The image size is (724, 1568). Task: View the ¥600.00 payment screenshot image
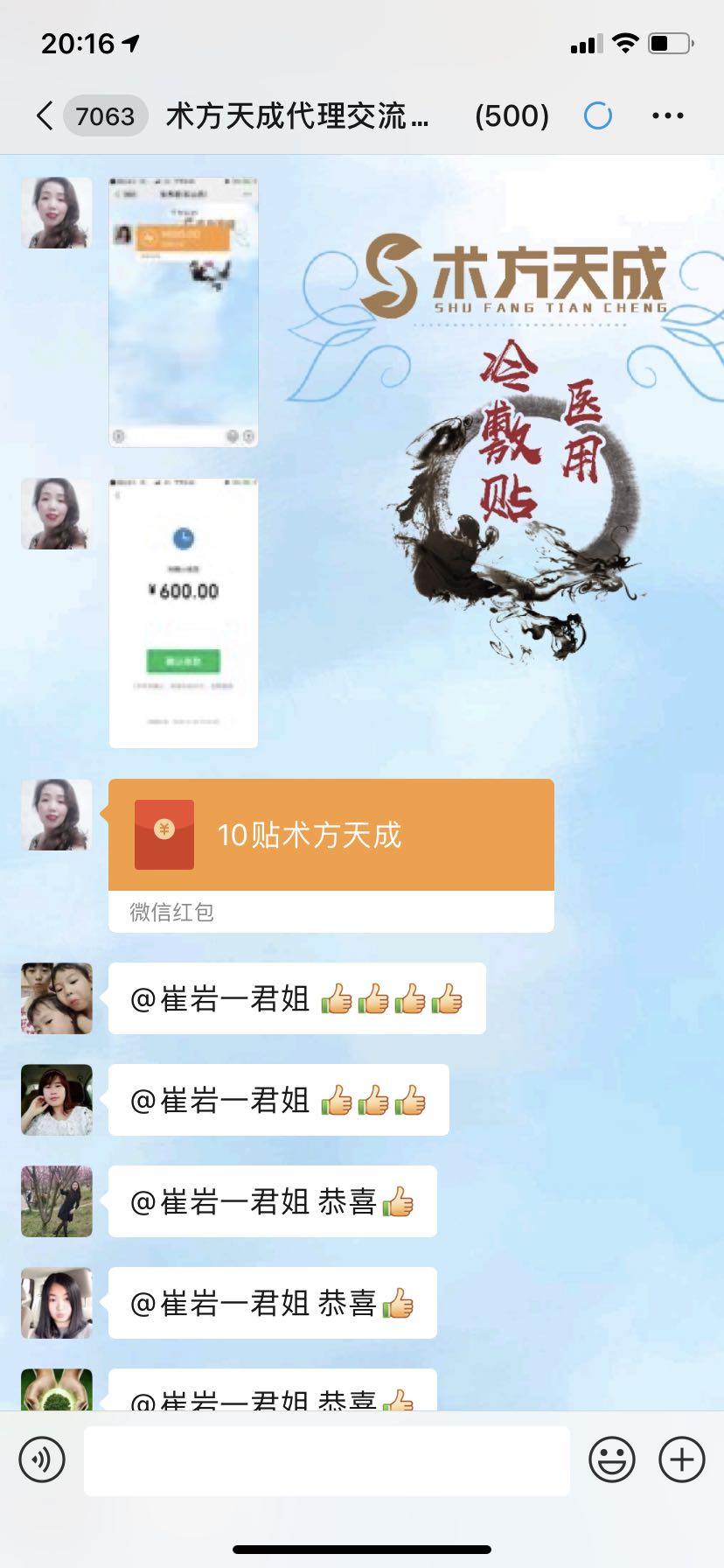point(183,612)
